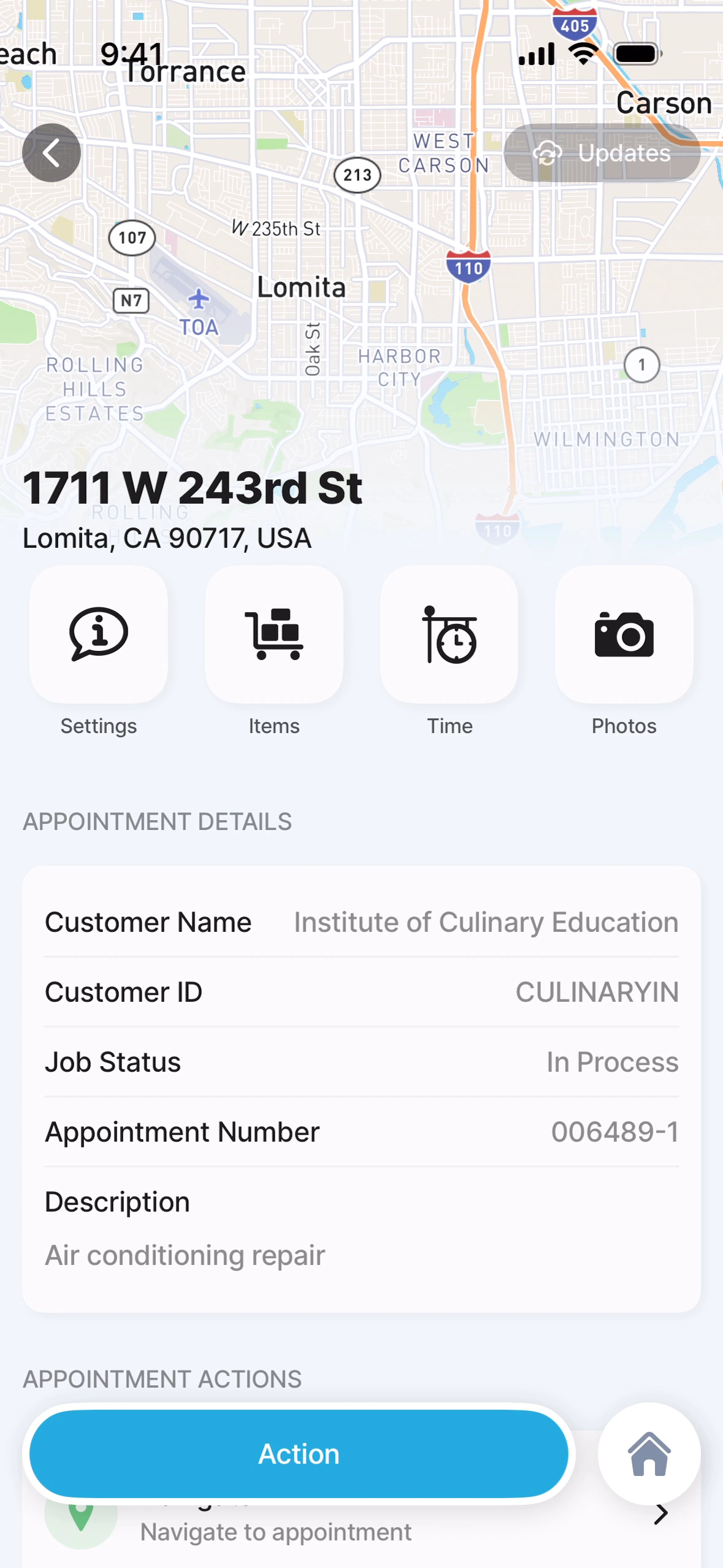This screenshot has height=1568, width=723.
Task: Open the Photos camera tile
Action: 624,634
